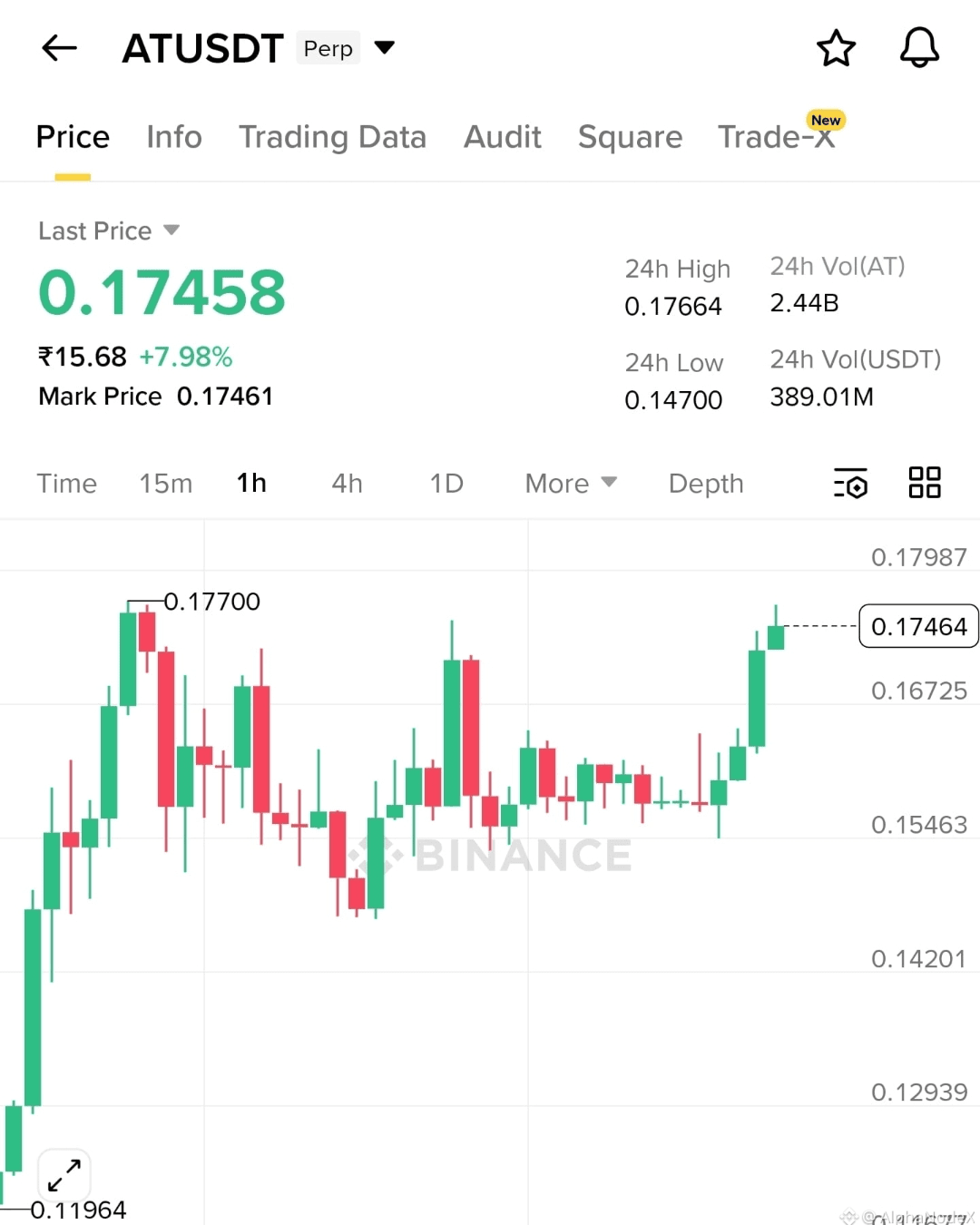Screen dimensions: 980x1225
Task: Go back using the arrow icon
Action: pos(60,48)
